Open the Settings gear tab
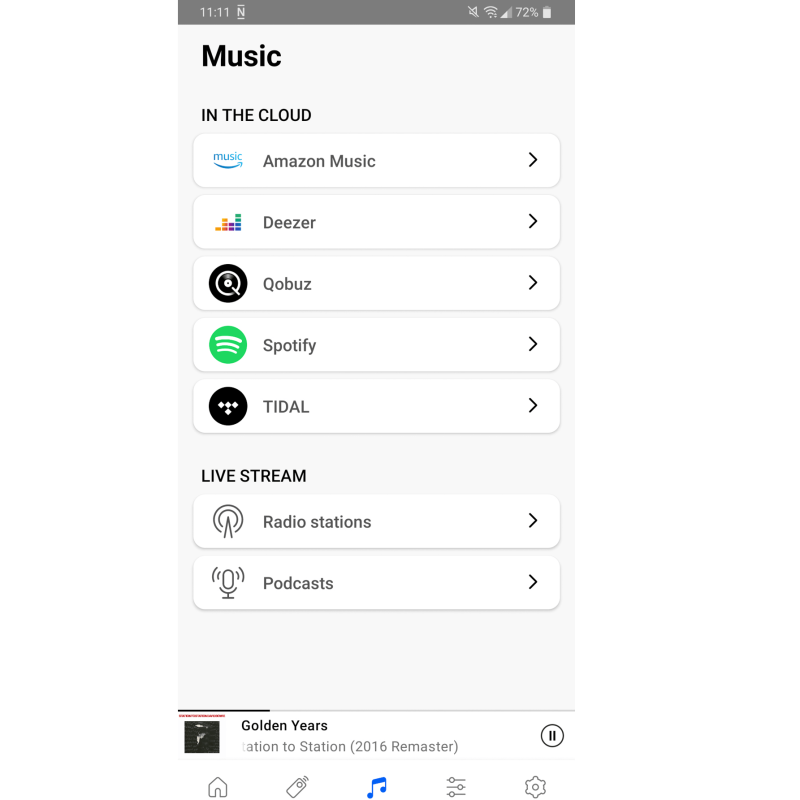The width and height of the screenshot is (800, 800). 535,787
